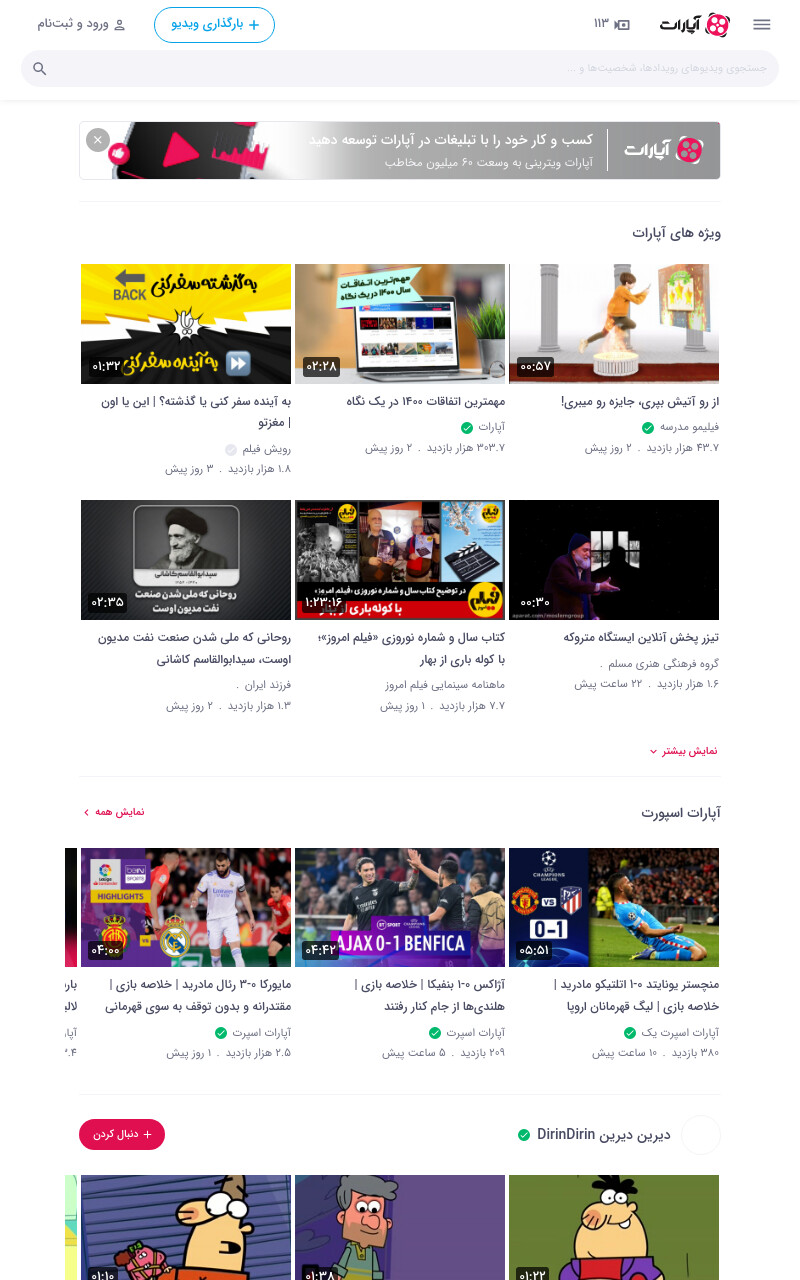Dismiss the Aparat advertising banner

coord(97,140)
